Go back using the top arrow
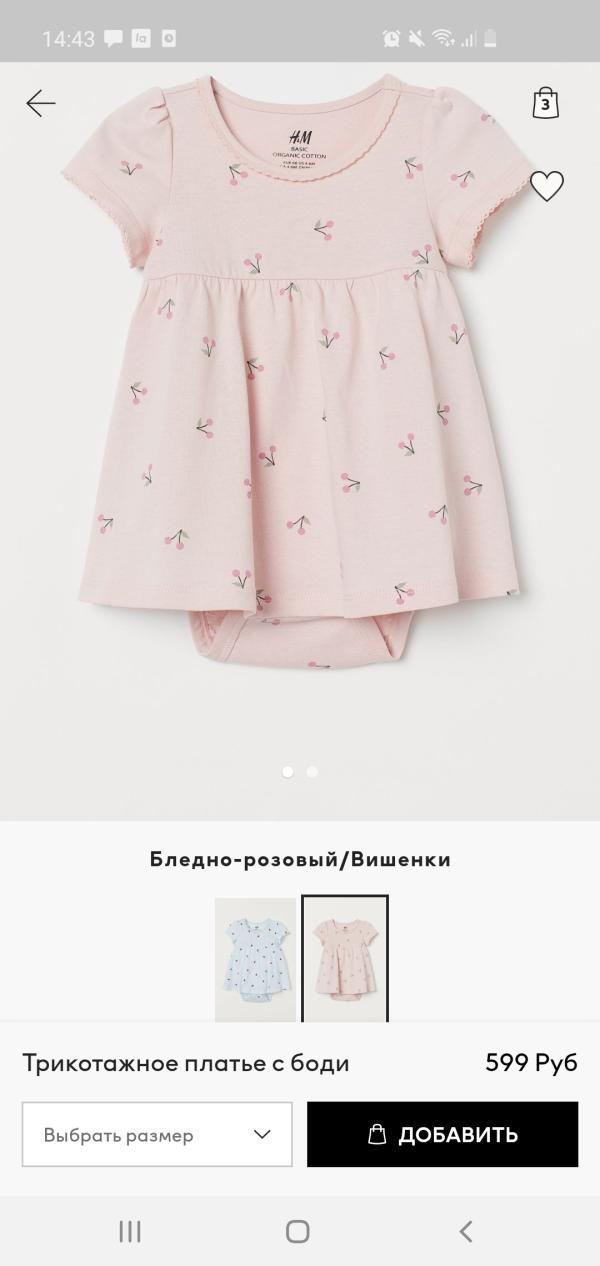 point(41,103)
